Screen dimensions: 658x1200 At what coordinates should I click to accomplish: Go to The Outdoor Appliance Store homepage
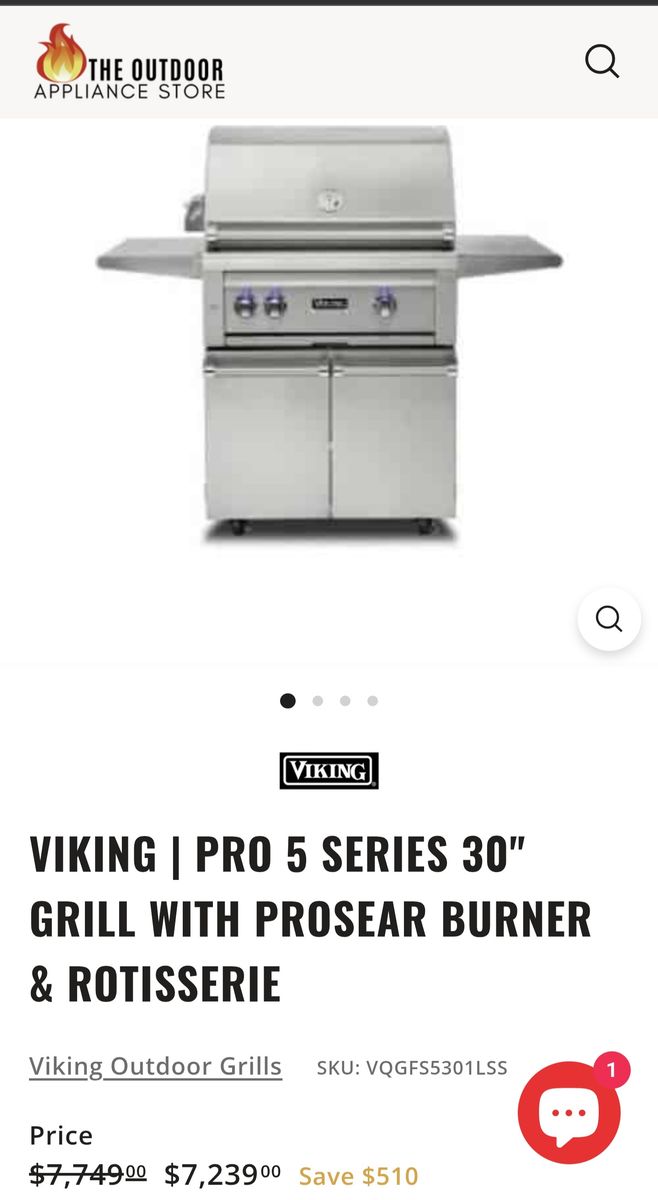tap(130, 62)
